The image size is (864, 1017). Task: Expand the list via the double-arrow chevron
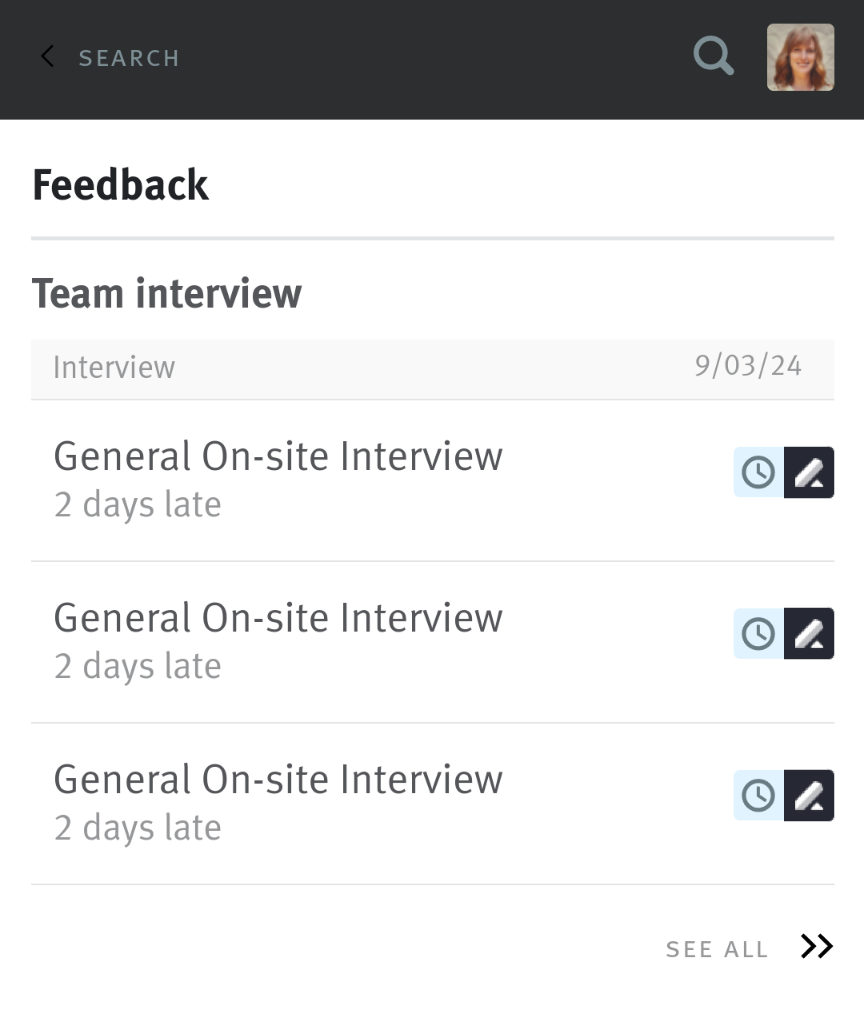click(816, 946)
